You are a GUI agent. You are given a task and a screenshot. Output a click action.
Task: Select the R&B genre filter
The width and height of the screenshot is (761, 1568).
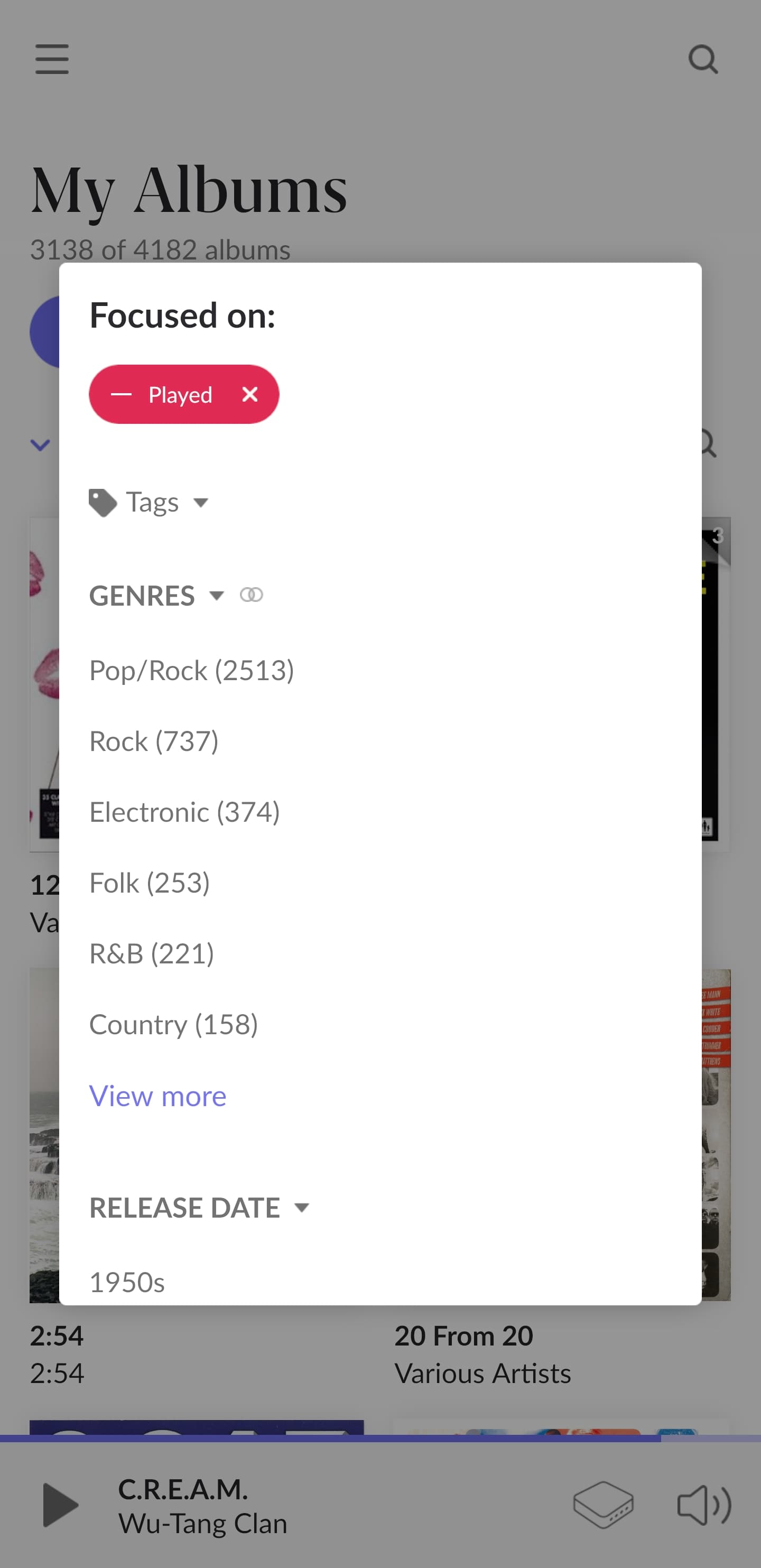[x=152, y=953]
